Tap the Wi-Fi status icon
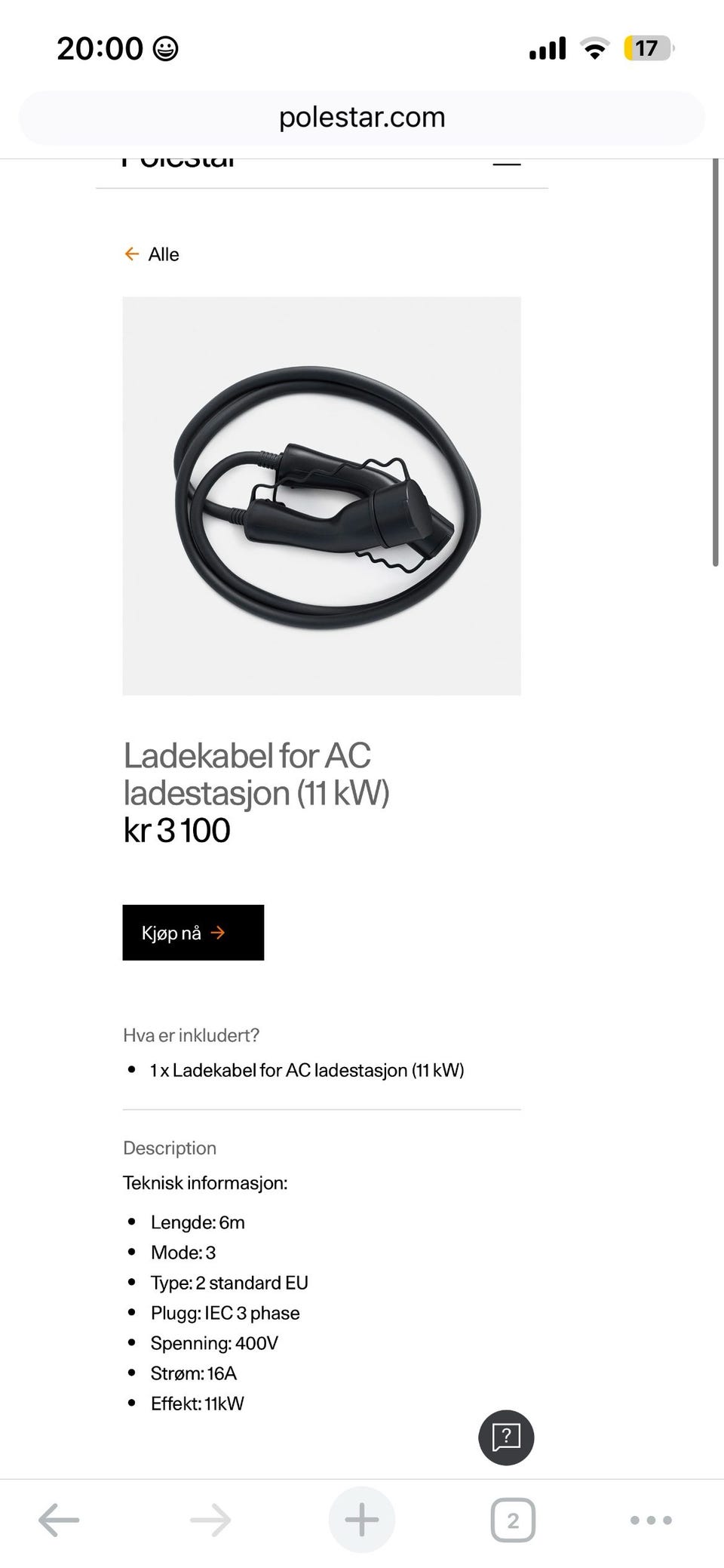724x1568 pixels. point(594,48)
